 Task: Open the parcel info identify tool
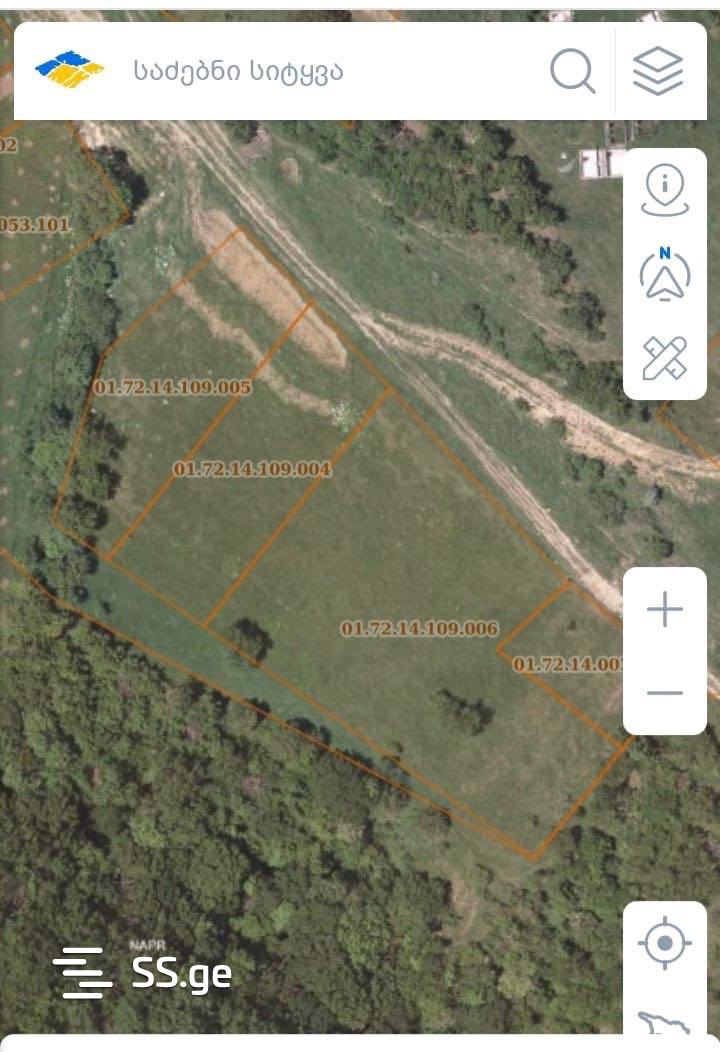[x=665, y=190]
